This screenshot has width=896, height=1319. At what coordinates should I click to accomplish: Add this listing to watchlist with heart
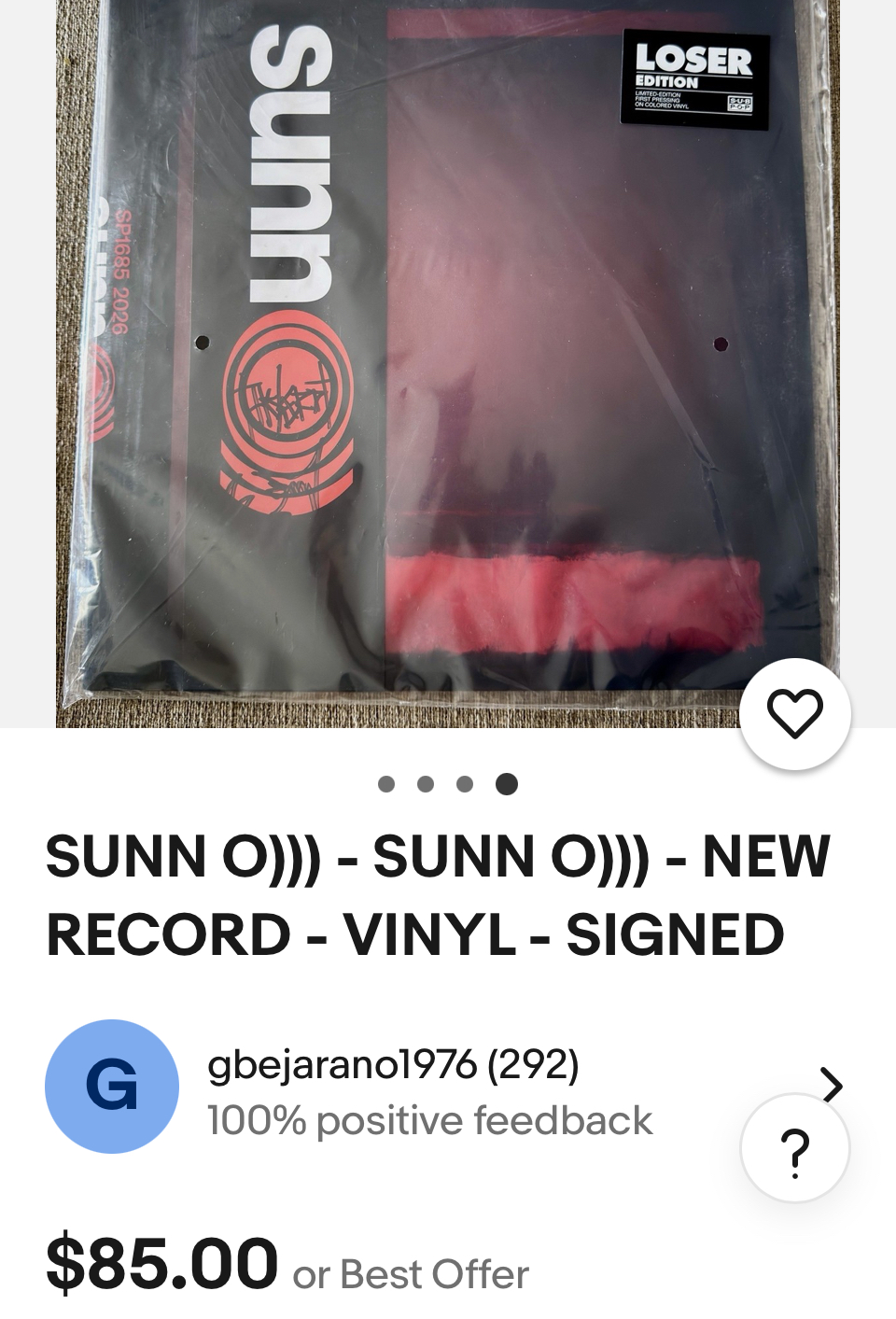794,714
